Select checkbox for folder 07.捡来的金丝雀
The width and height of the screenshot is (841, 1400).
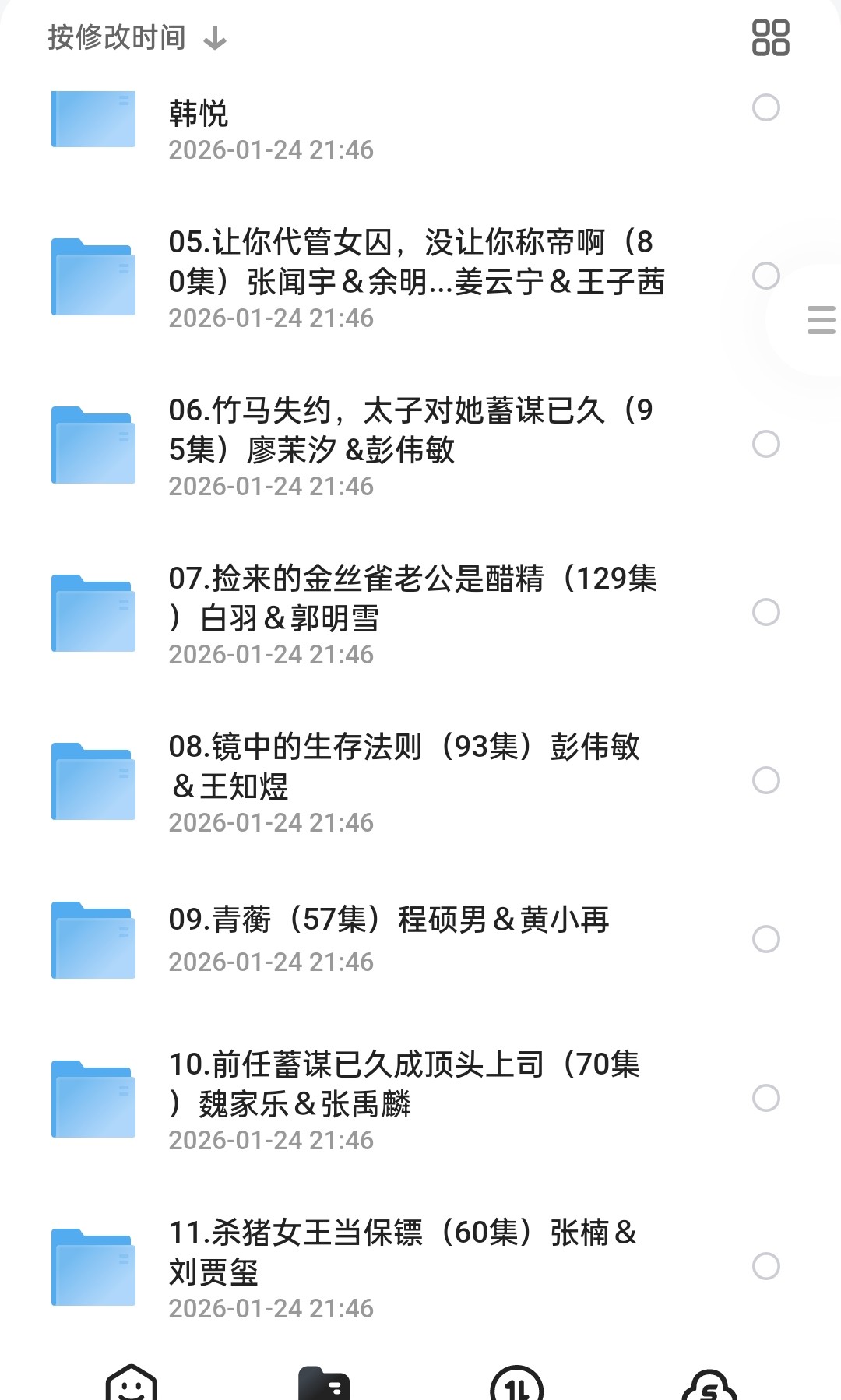coord(766,612)
